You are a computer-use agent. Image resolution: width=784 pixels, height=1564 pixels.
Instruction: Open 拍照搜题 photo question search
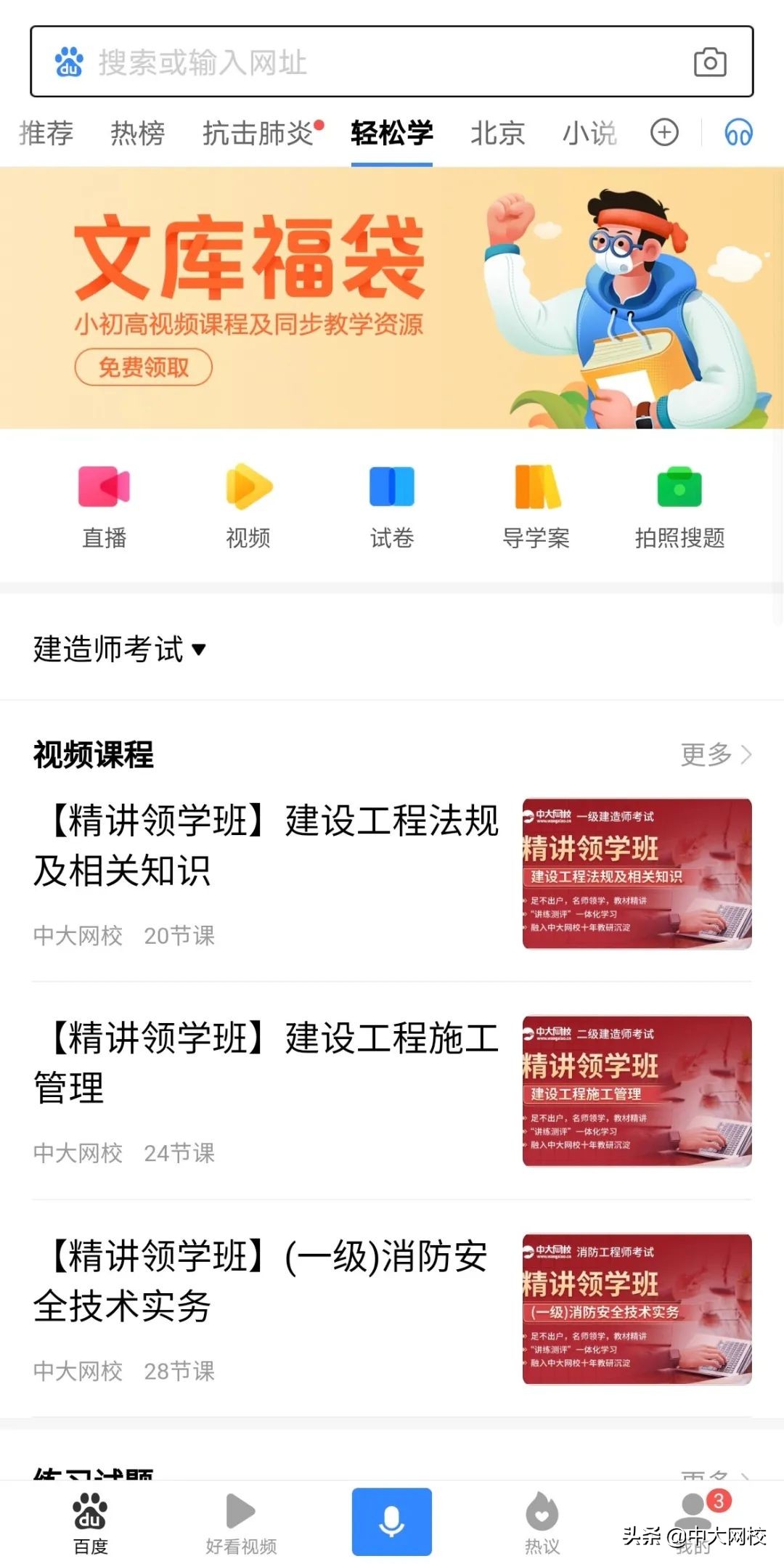(x=678, y=497)
